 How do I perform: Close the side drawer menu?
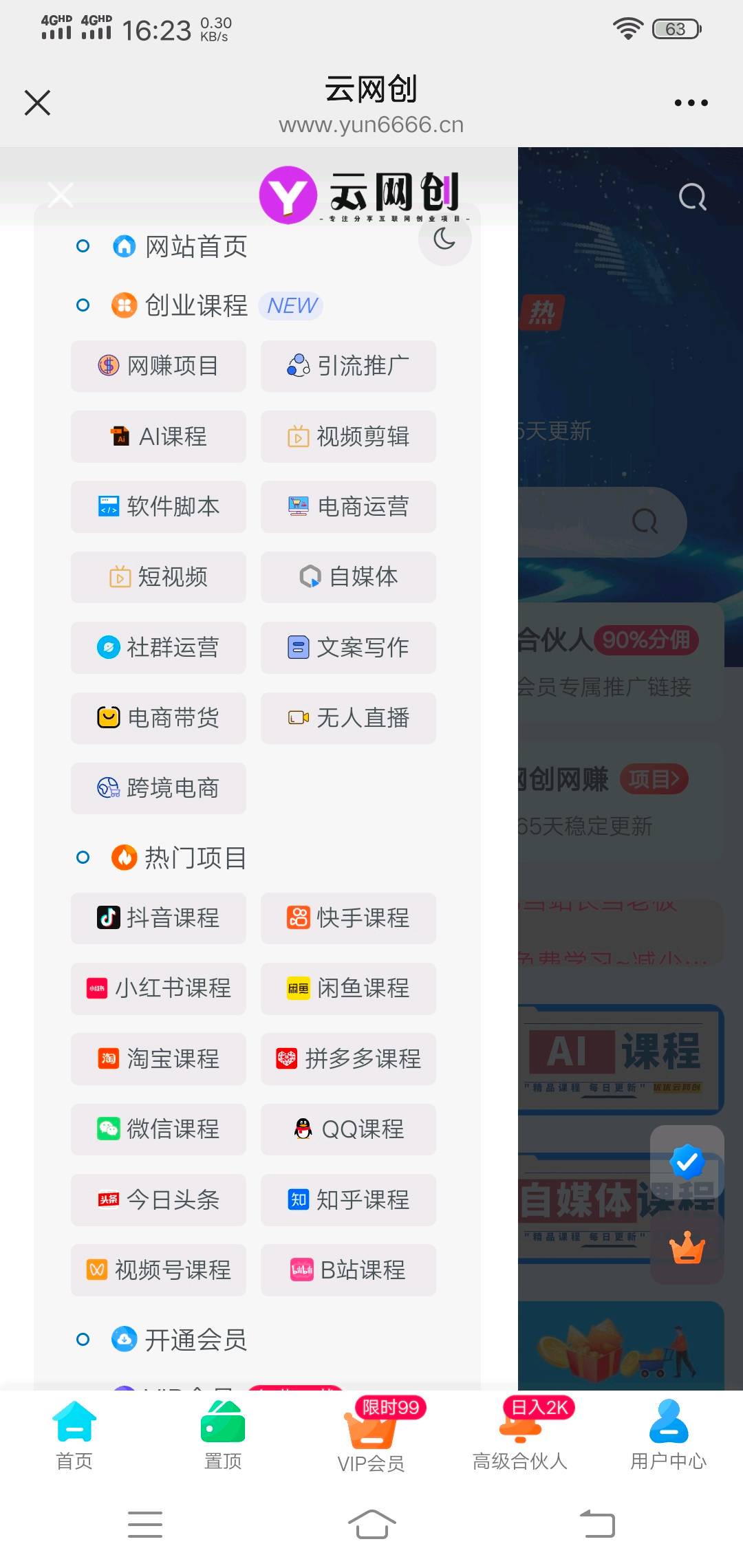click(x=61, y=195)
